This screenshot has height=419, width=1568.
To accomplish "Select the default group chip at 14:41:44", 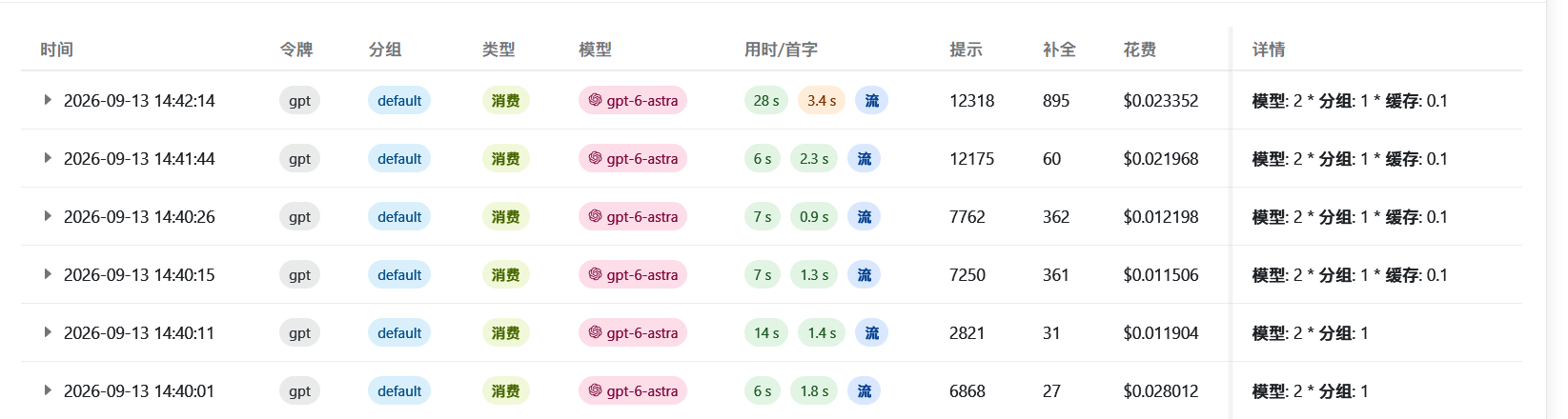I will (x=399, y=158).
